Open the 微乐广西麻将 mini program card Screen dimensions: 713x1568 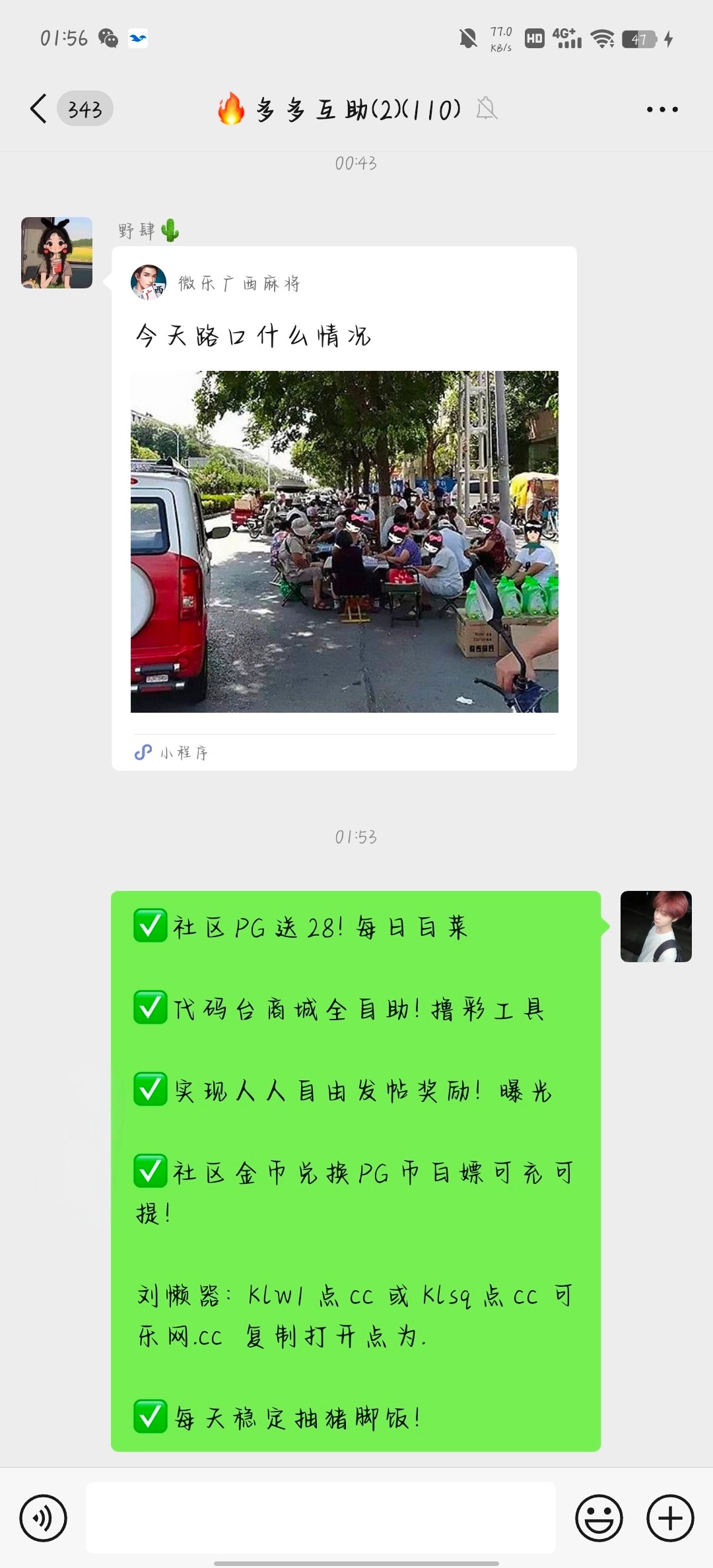point(344,508)
